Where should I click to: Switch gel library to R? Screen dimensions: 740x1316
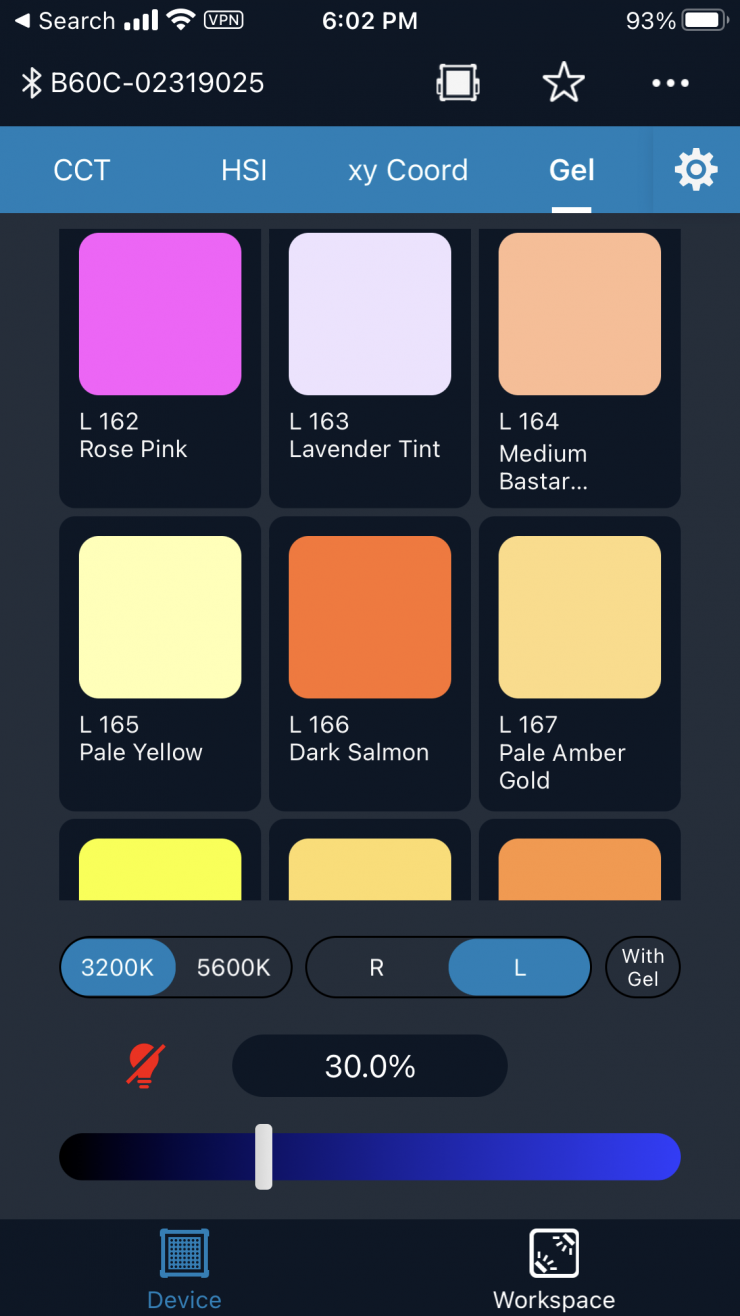[377, 967]
